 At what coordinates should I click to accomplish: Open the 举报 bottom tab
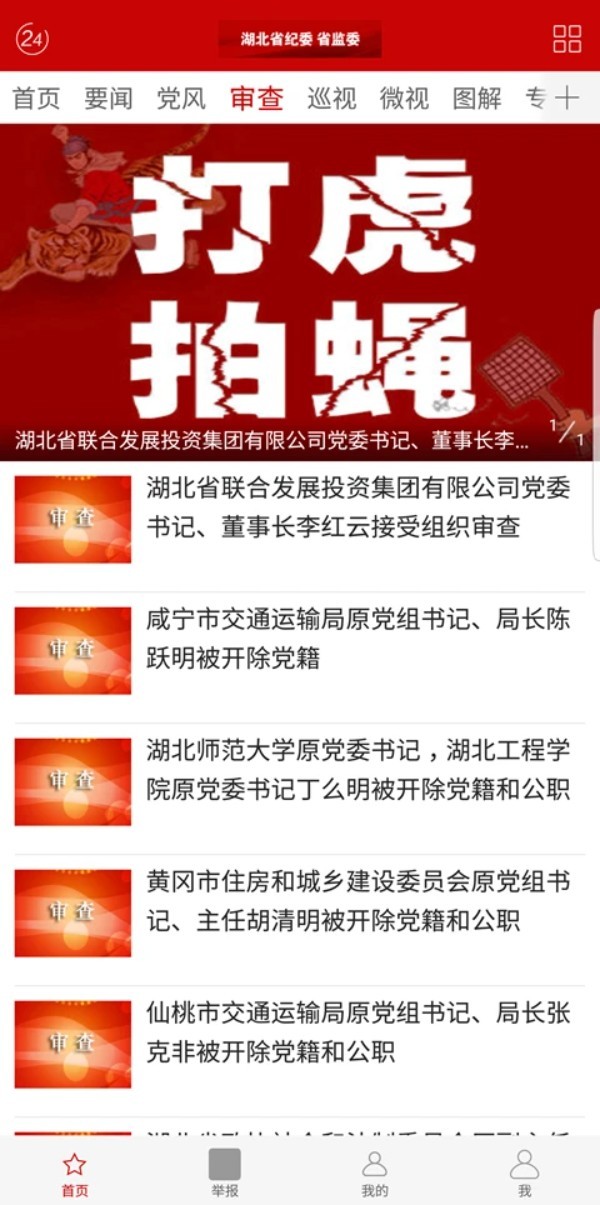(225, 1173)
